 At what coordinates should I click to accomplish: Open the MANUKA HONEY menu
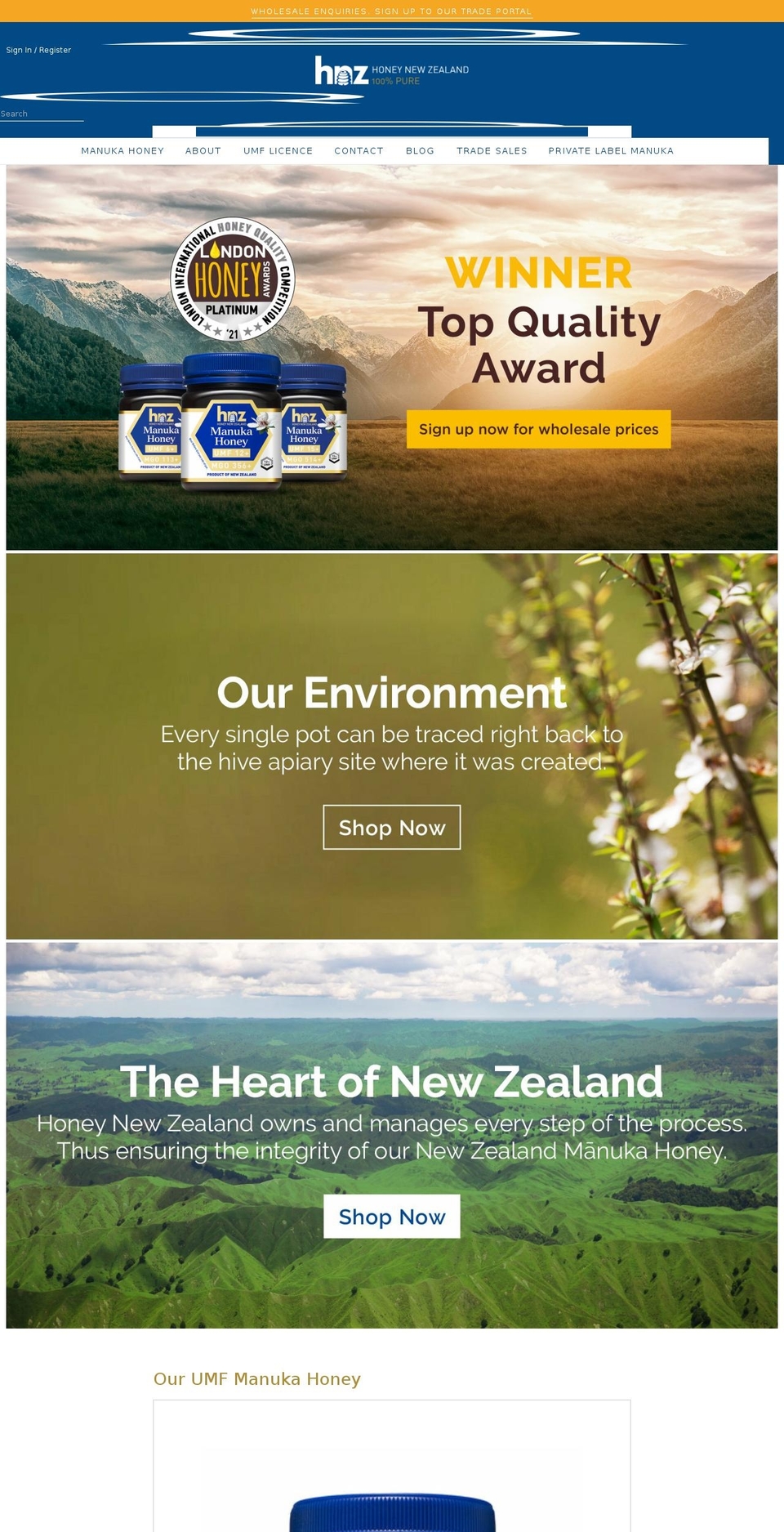[122, 150]
